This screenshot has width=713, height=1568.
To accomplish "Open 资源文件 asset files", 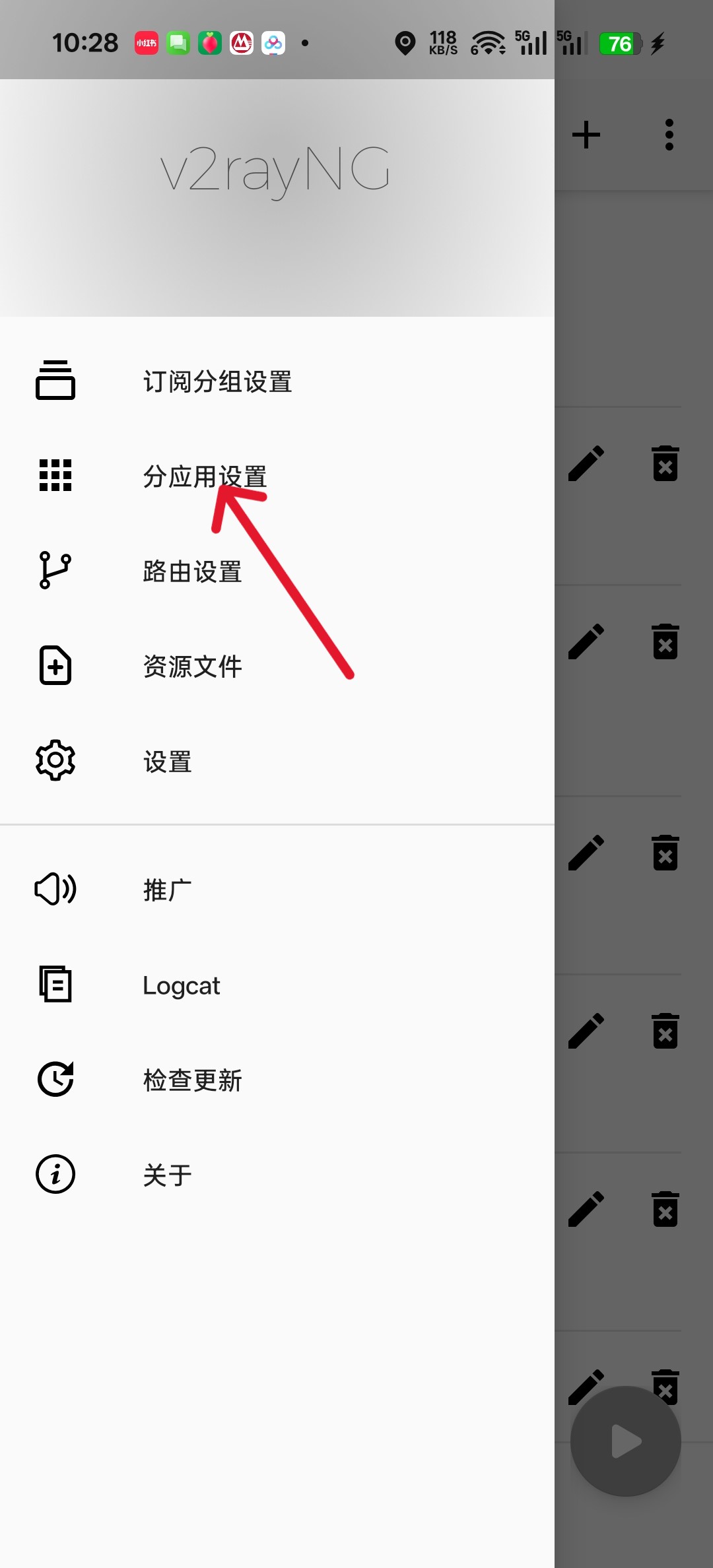I will pos(192,667).
